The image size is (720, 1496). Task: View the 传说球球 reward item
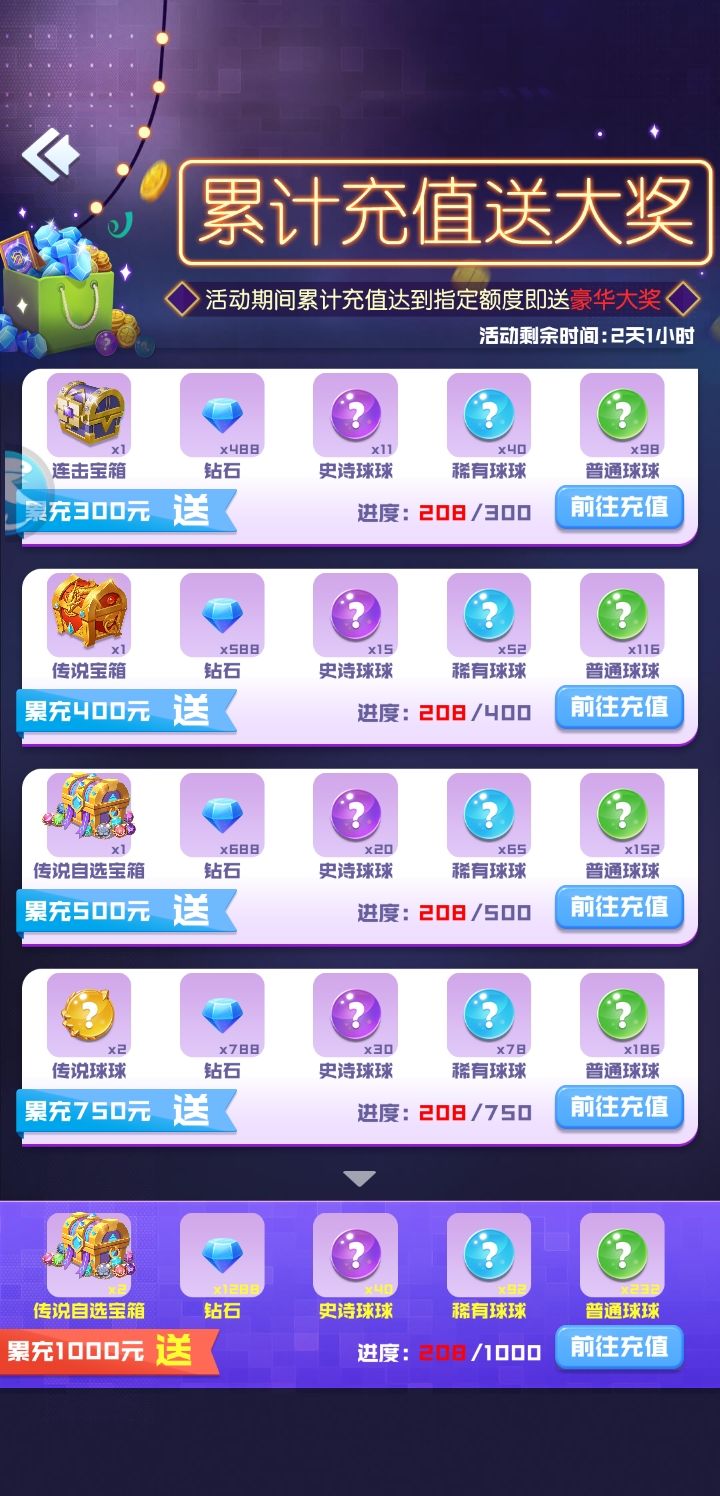(x=89, y=1015)
